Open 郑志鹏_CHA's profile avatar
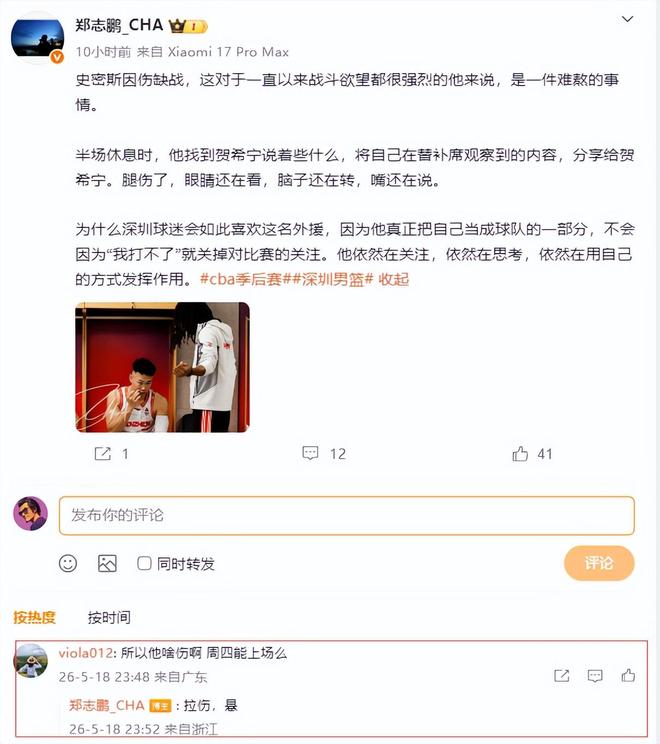Image resolution: width=660 pixels, height=744 pixels. tap(37, 38)
